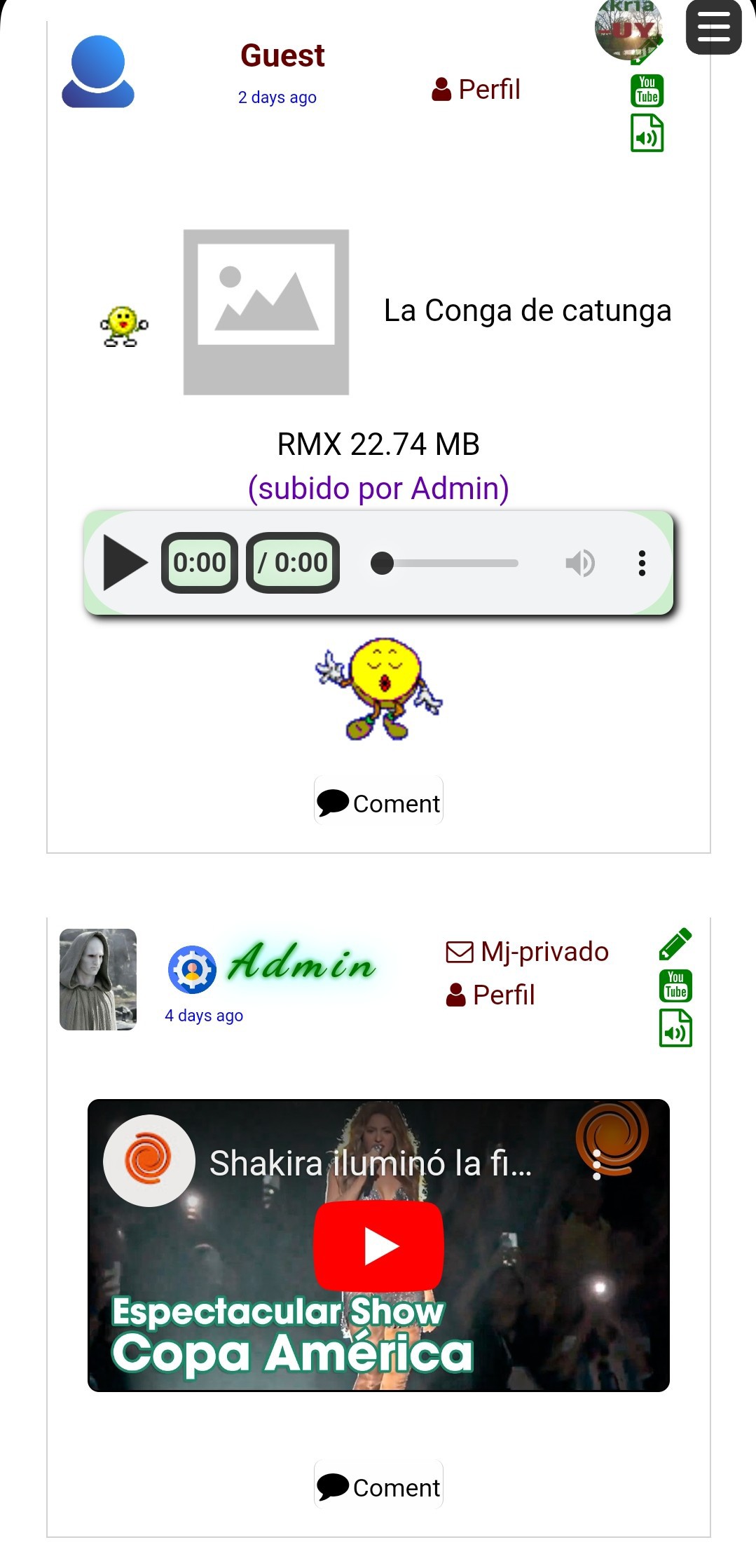Open the audio player's three-dot options
This screenshot has height=1568, width=756.
coord(641,563)
